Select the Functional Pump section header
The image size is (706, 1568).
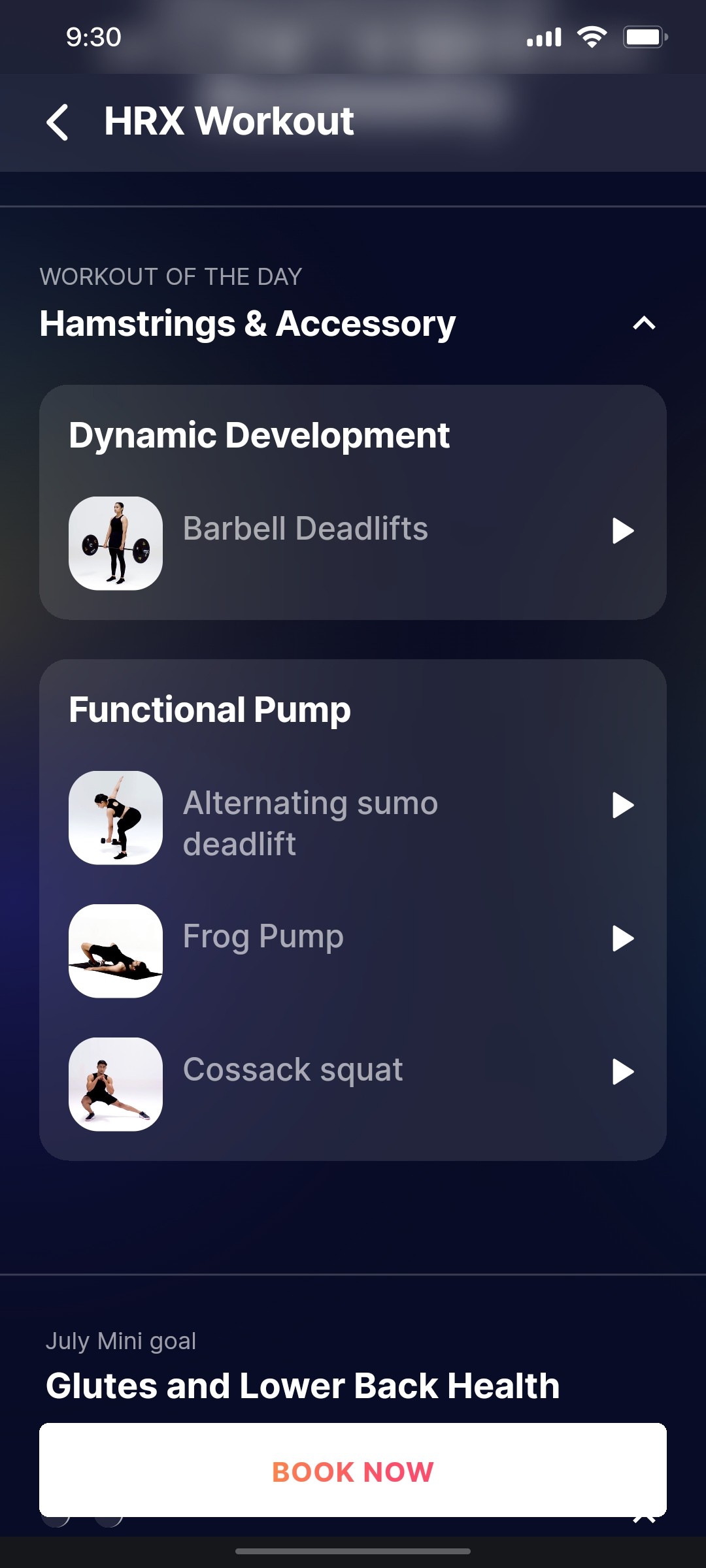click(210, 710)
